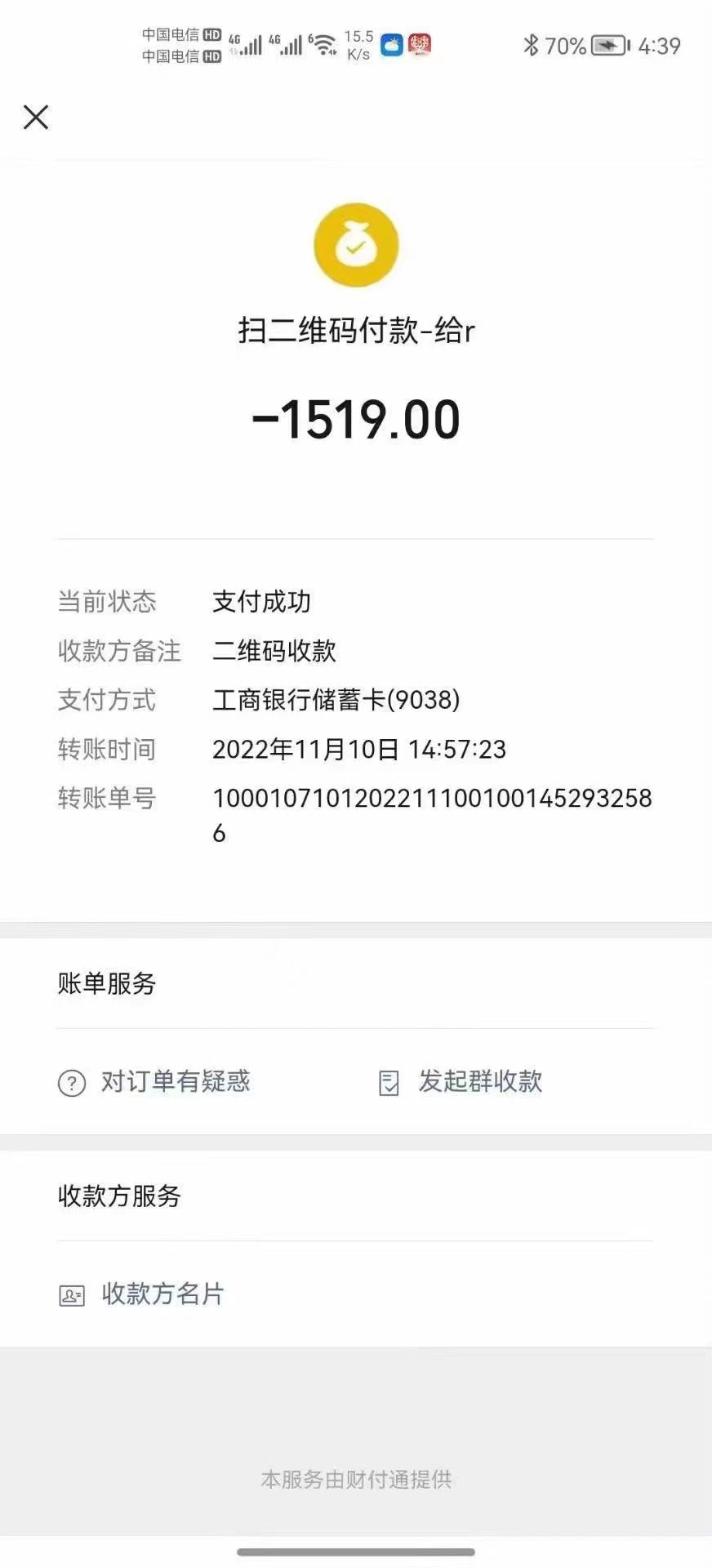The height and width of the screenshot is (1568, 712).
Task: Tap the payment amount -1519.00
Action: [356, 419]
